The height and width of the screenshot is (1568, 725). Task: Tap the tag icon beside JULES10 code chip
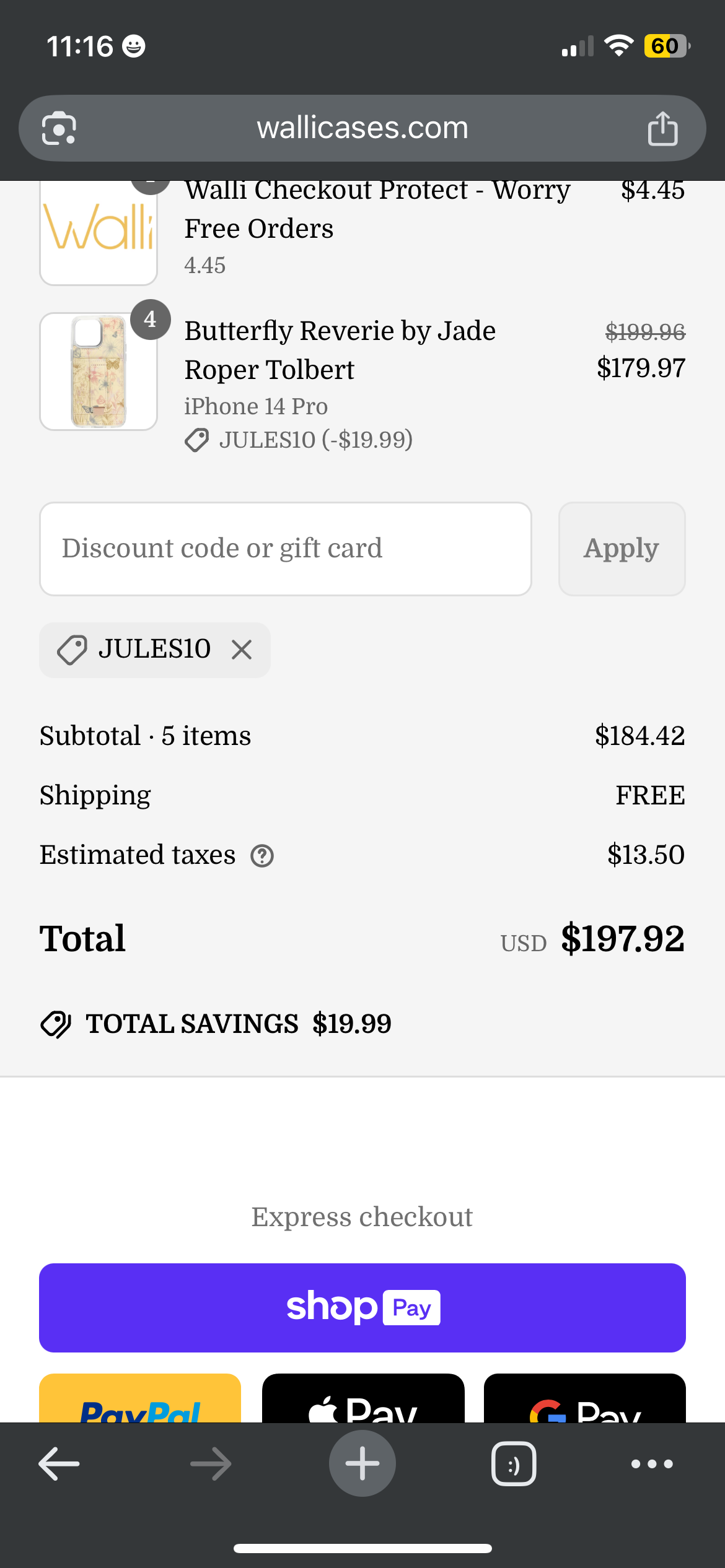coord(72,650)
